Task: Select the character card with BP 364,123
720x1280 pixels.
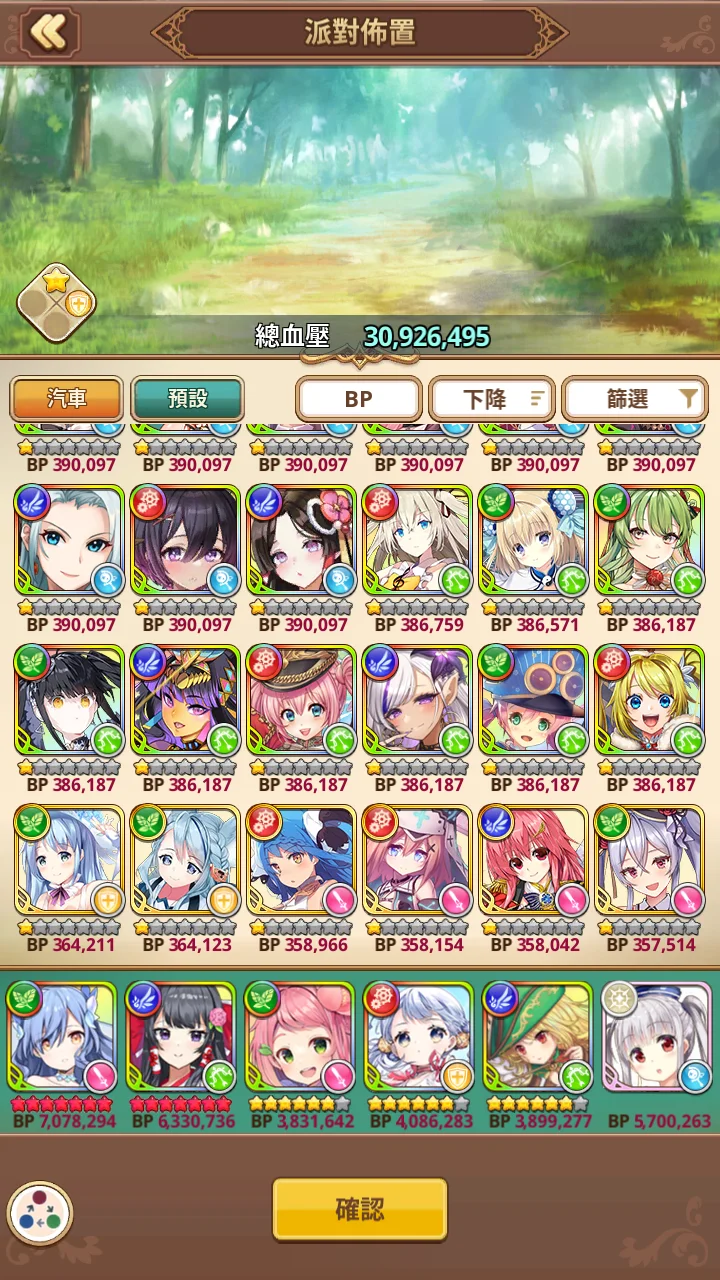Action: pos(185,862)
